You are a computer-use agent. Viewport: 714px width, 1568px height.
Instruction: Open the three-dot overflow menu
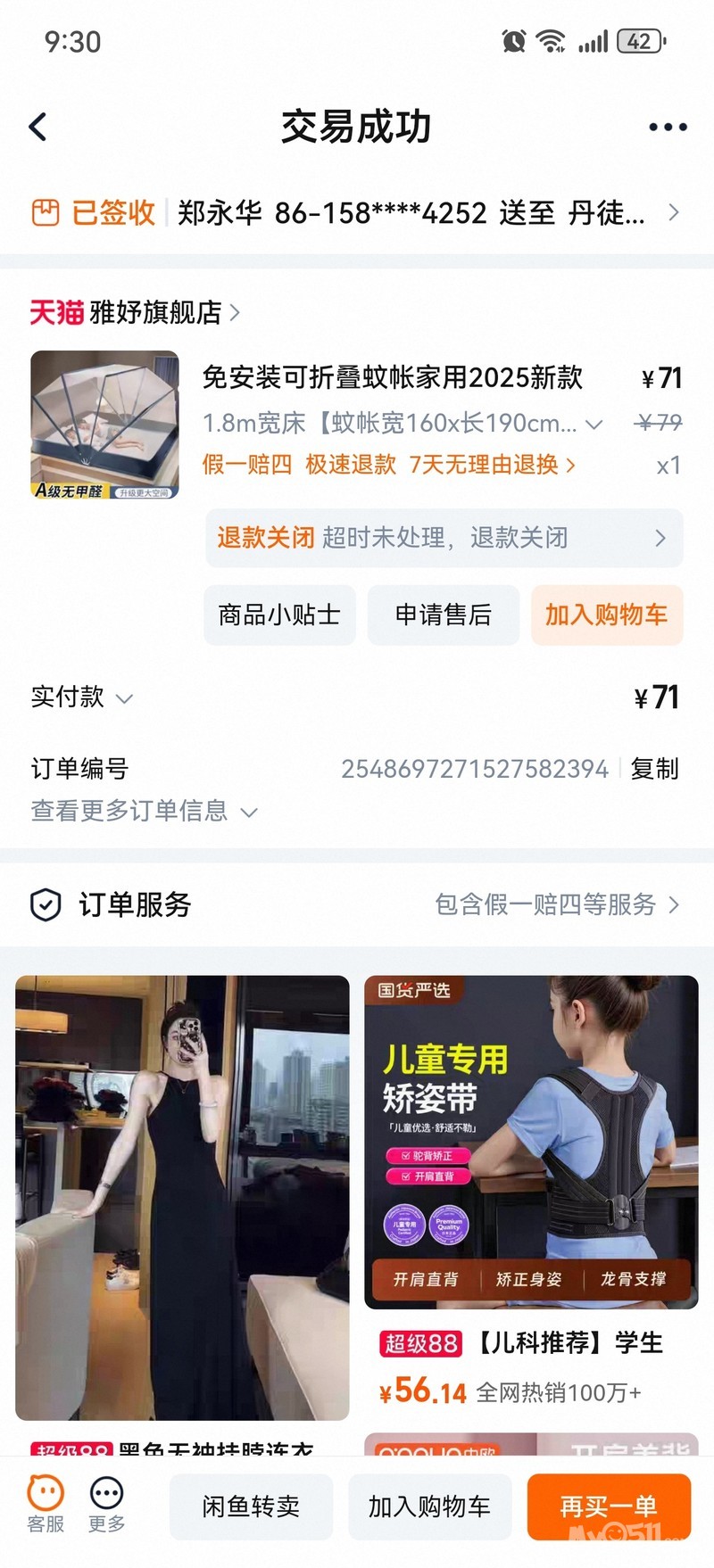click(x=668, y=128)
